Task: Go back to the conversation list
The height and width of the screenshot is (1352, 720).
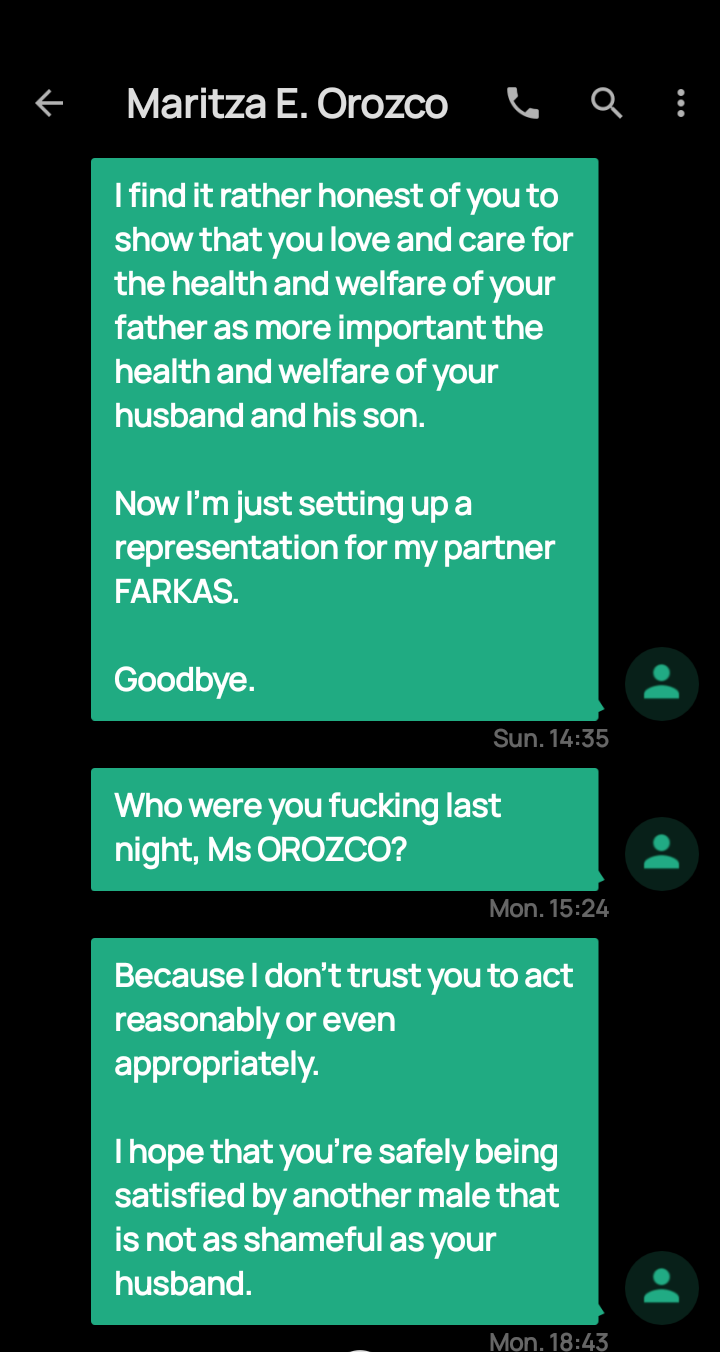Action: click(49, 103)
